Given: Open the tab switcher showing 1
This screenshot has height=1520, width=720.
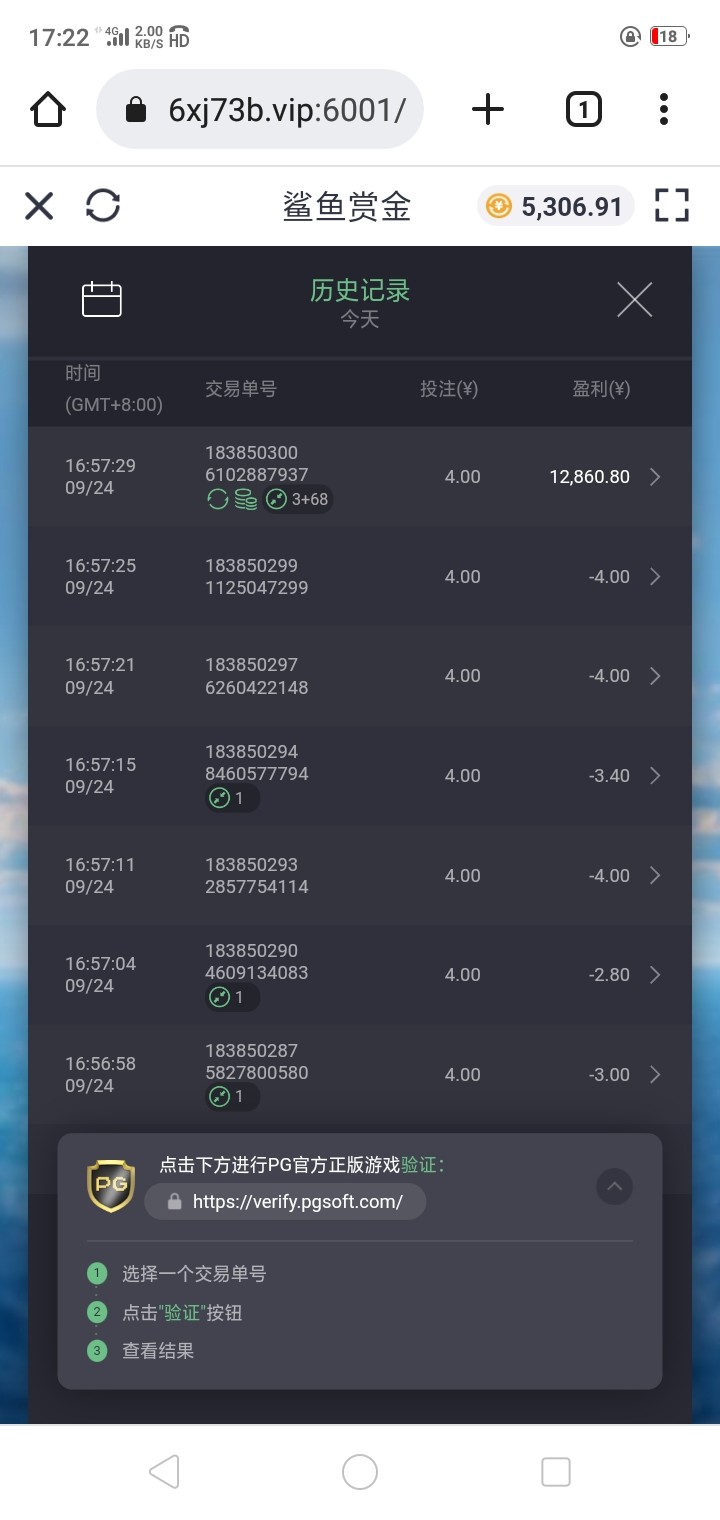Looking at the screenshot, I should (584, 109).
